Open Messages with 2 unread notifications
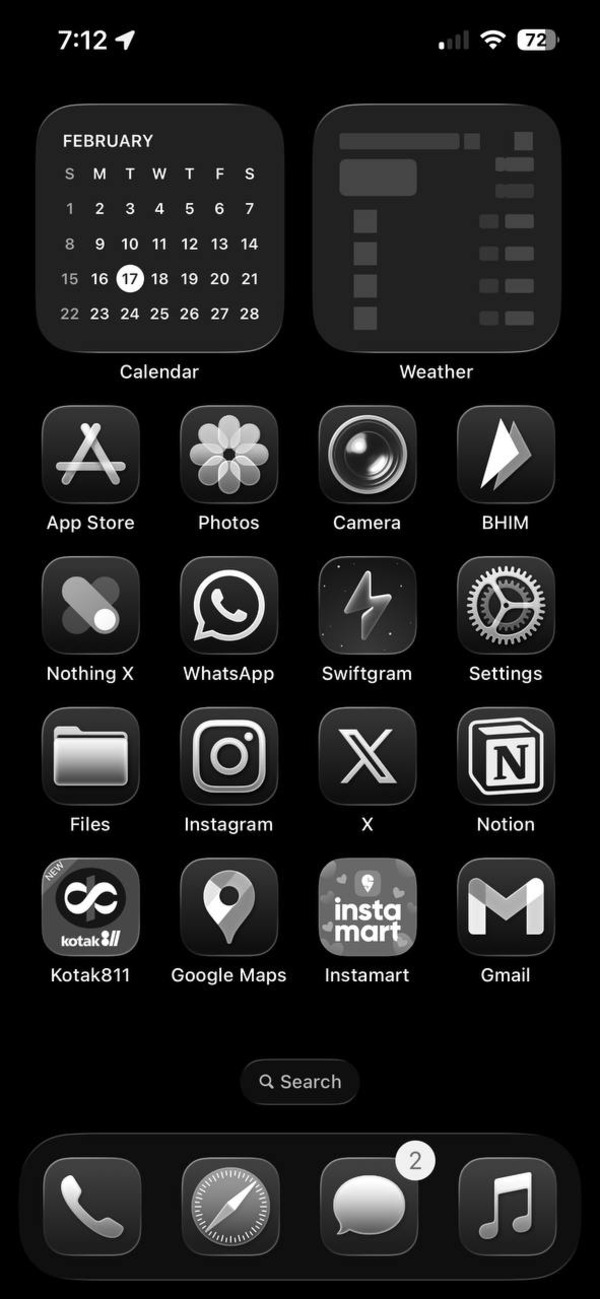The image size is (600, 1299). click(369, 1206)
